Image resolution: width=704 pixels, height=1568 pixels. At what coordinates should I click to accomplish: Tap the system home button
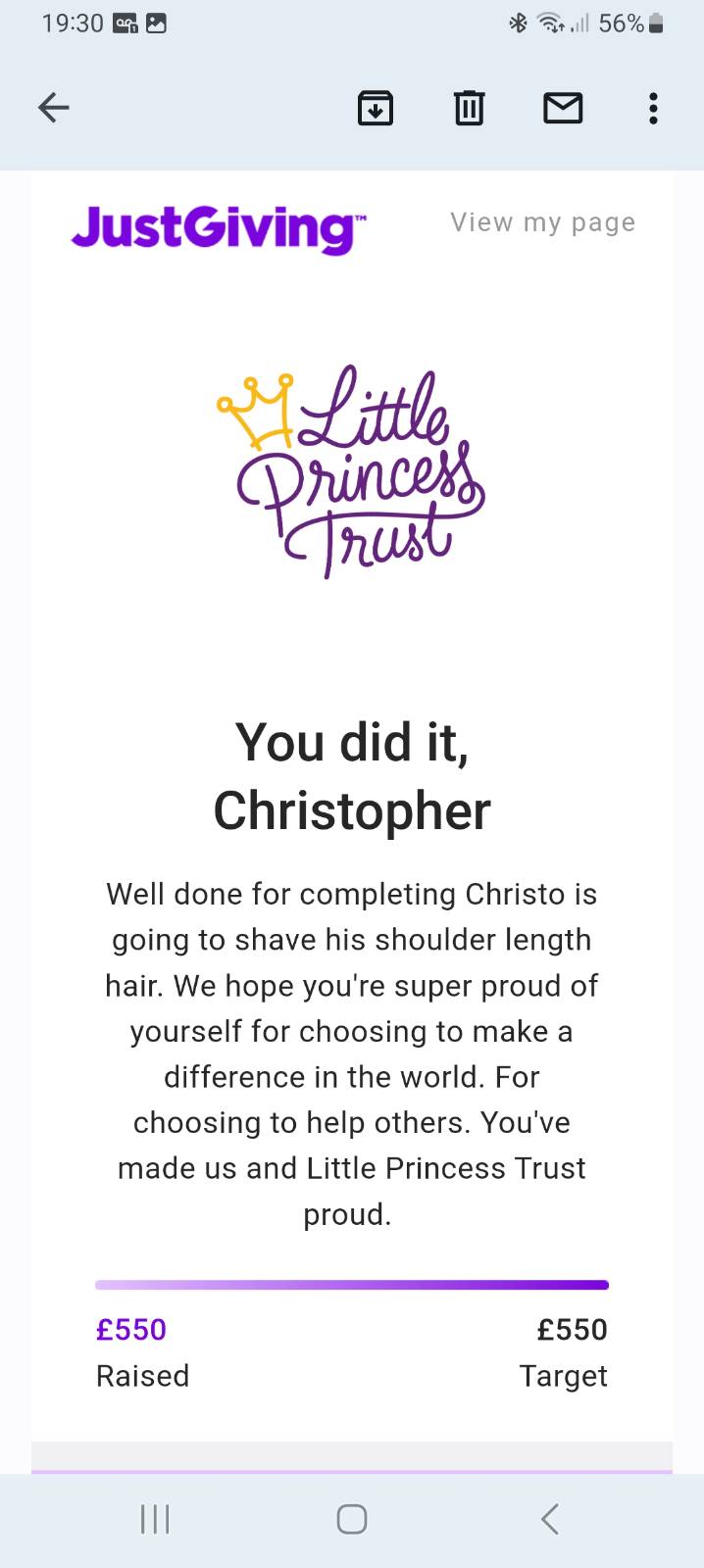tap(352, 1519)
